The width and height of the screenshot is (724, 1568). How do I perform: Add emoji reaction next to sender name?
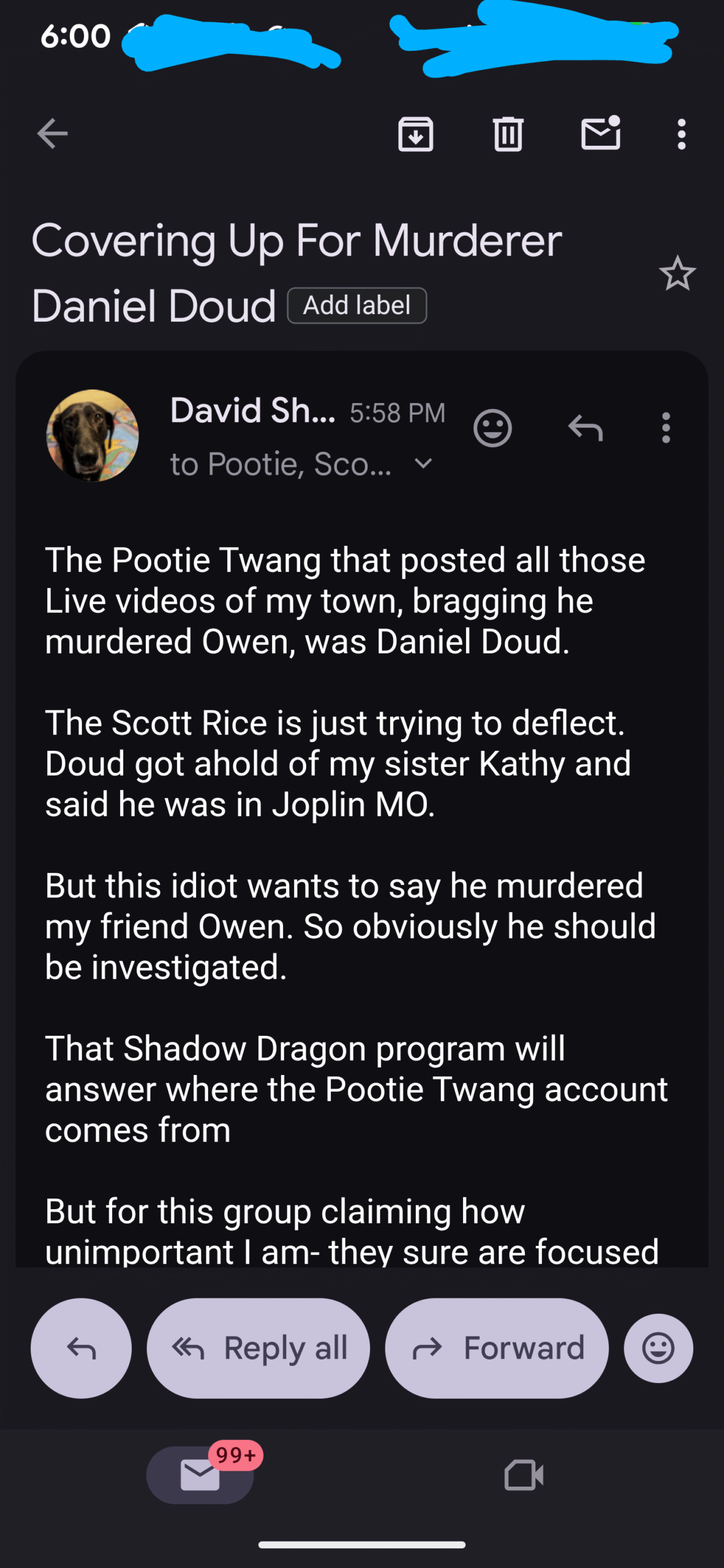(492, 428)
